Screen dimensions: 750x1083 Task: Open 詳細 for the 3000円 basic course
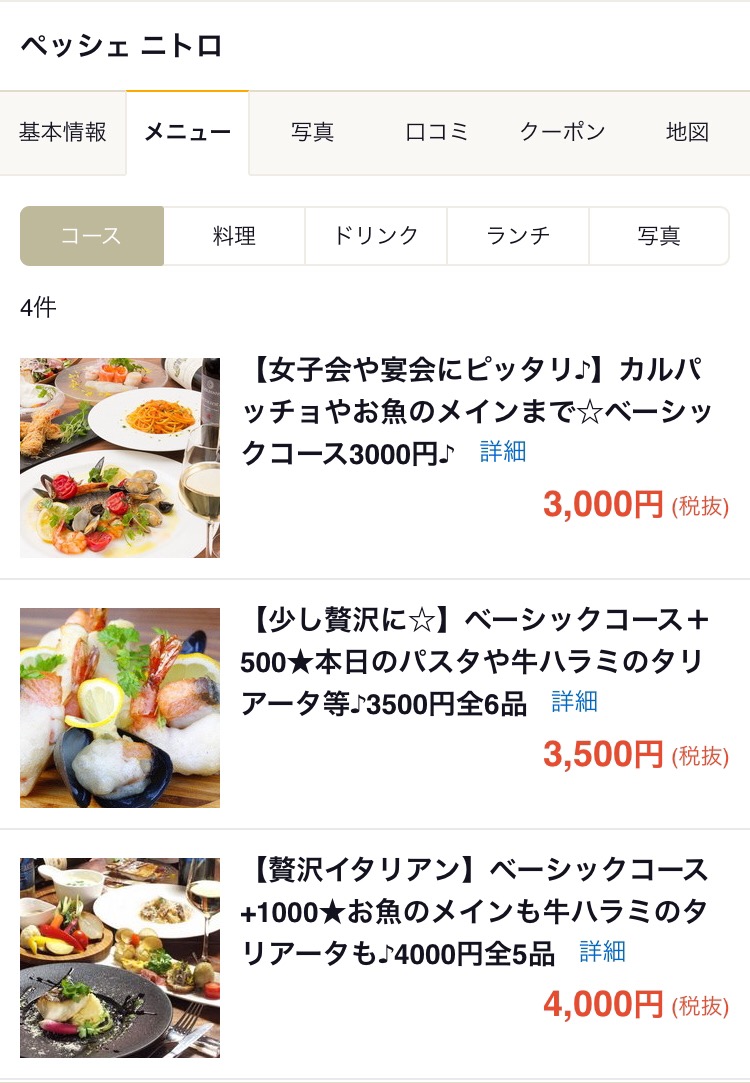pyautogui.click(x=503, y=452)
